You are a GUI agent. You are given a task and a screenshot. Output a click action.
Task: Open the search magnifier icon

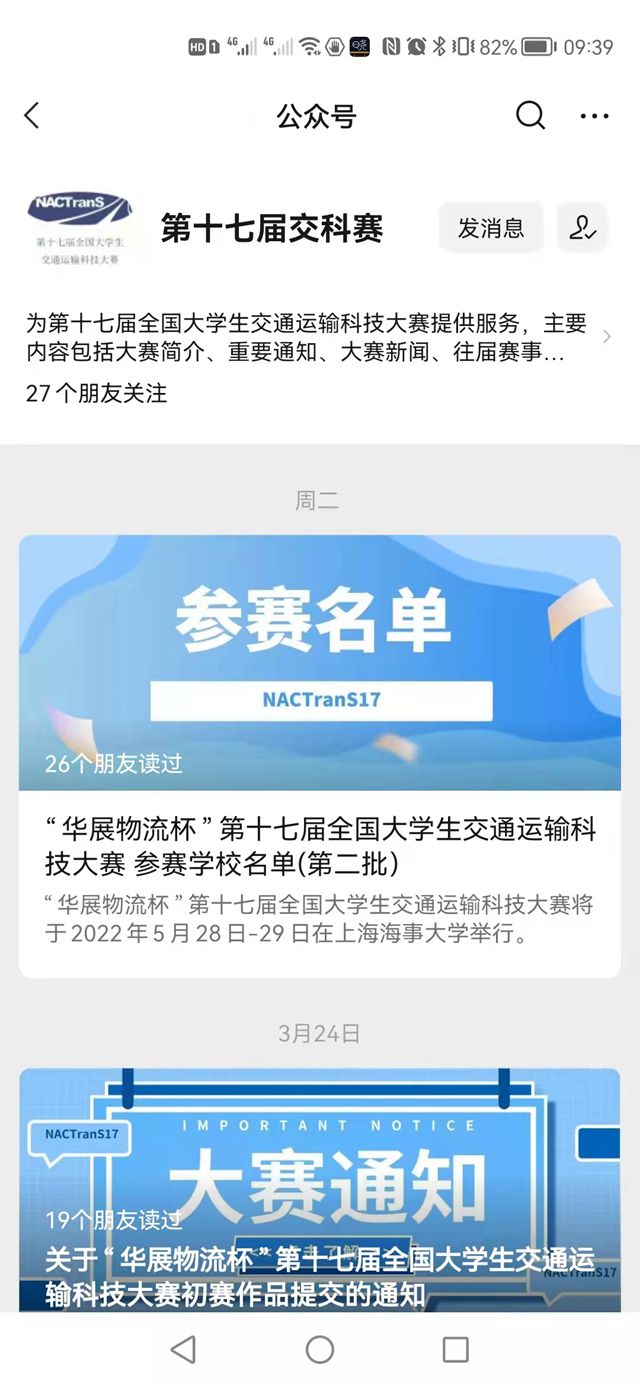point(530,116)
